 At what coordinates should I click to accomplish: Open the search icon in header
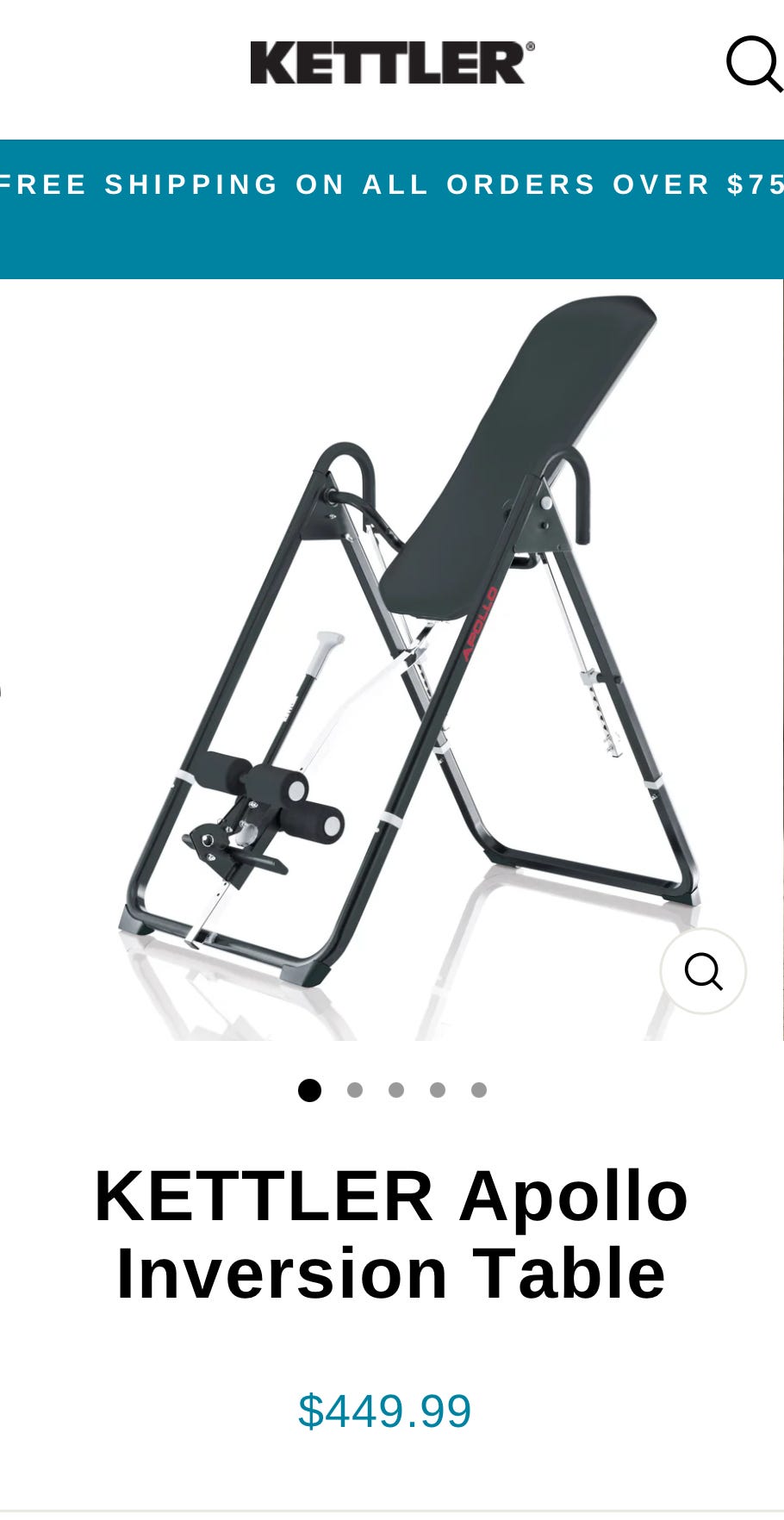pos(754,63)
